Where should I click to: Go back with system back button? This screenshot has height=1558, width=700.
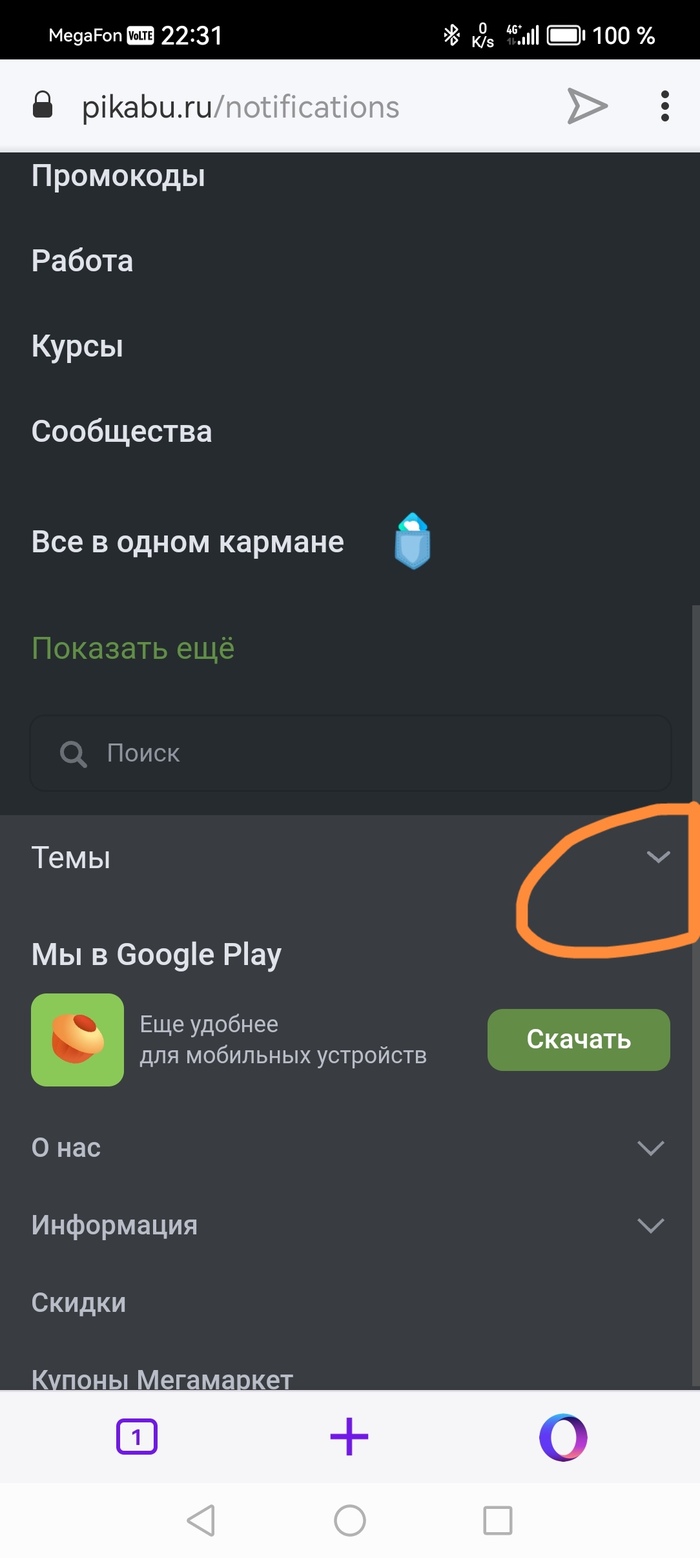201,1521
